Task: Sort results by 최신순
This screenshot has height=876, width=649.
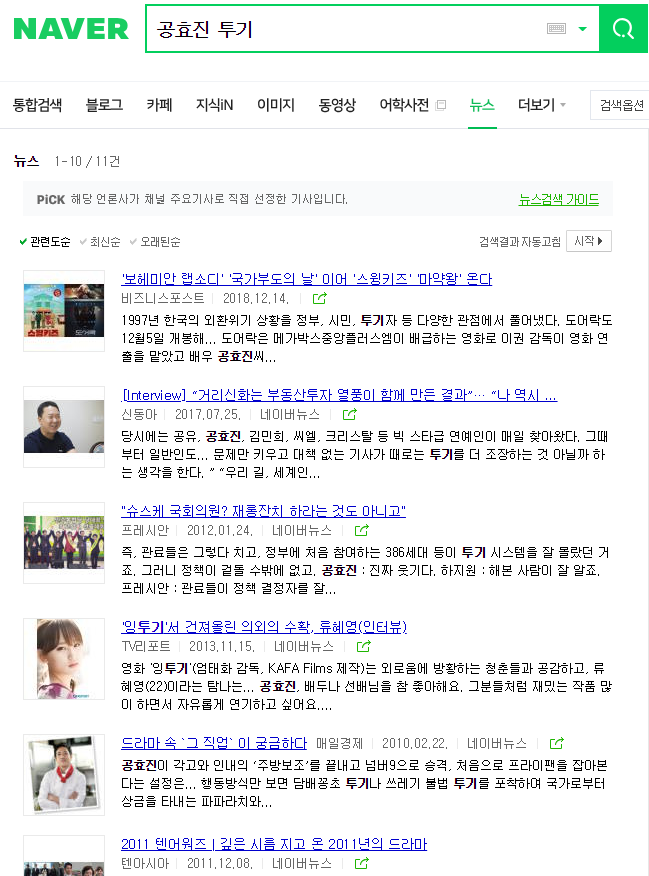Action: [104, 242]
